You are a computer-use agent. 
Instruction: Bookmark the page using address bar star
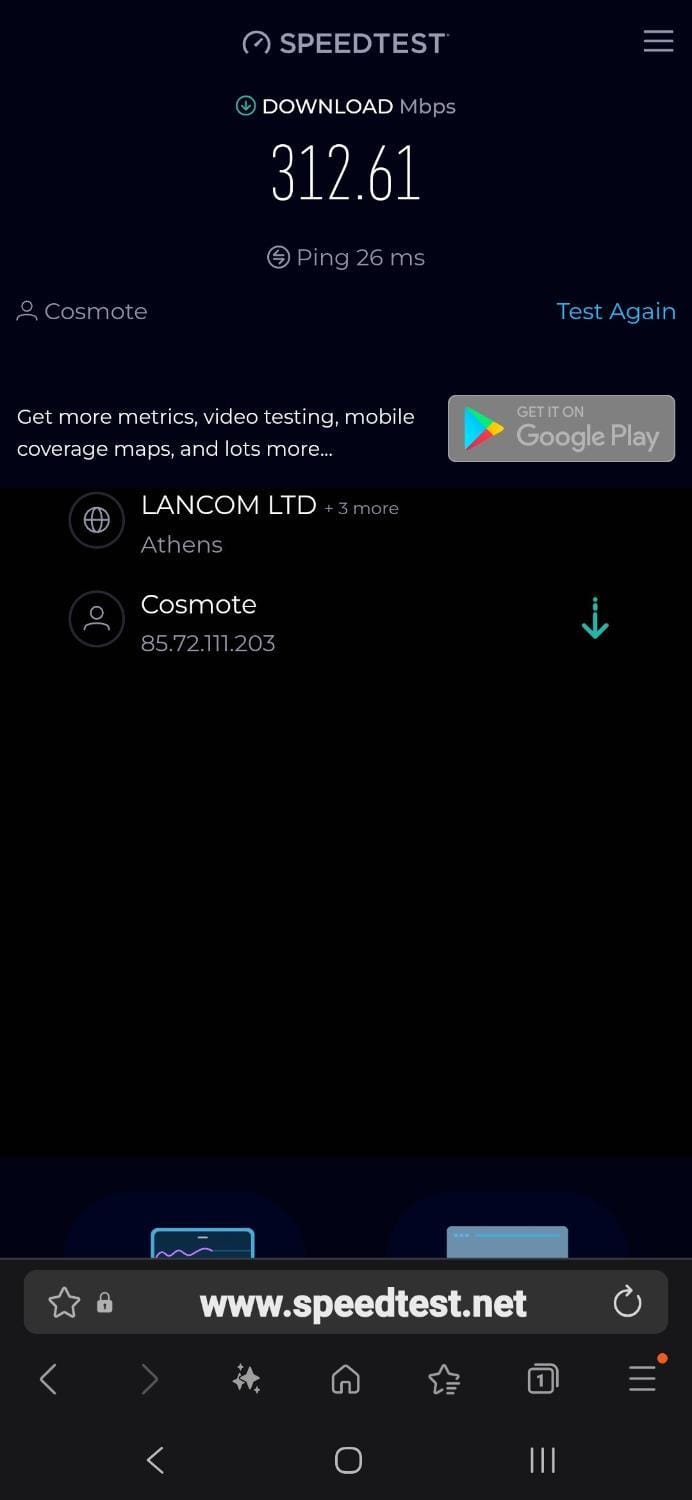pyautogui.click(x=64, y=1302)
